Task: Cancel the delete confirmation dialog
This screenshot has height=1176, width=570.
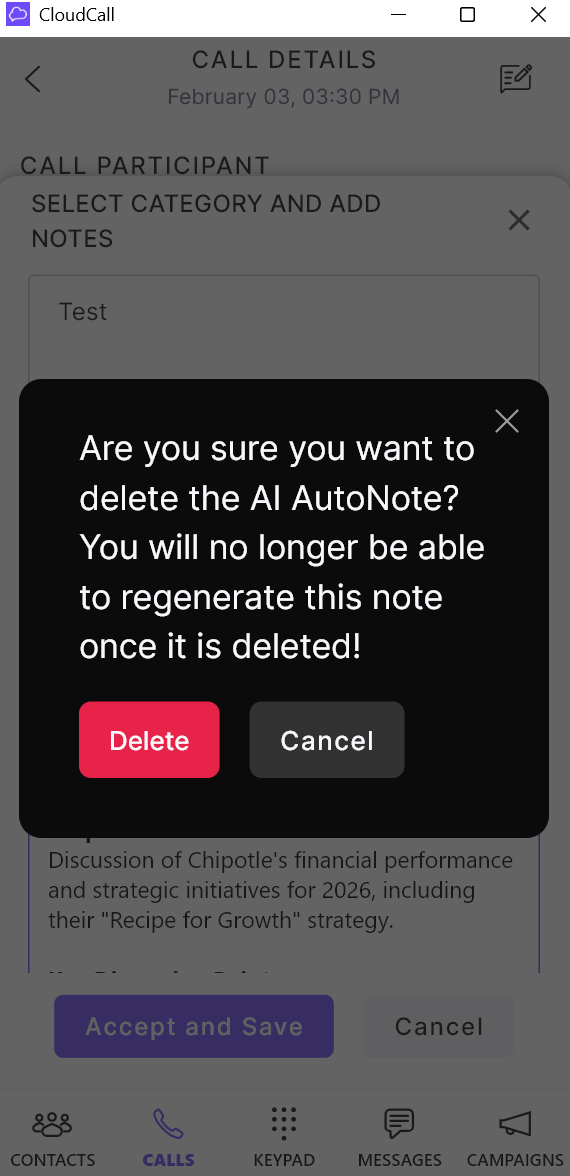Action: click(327, 740)
